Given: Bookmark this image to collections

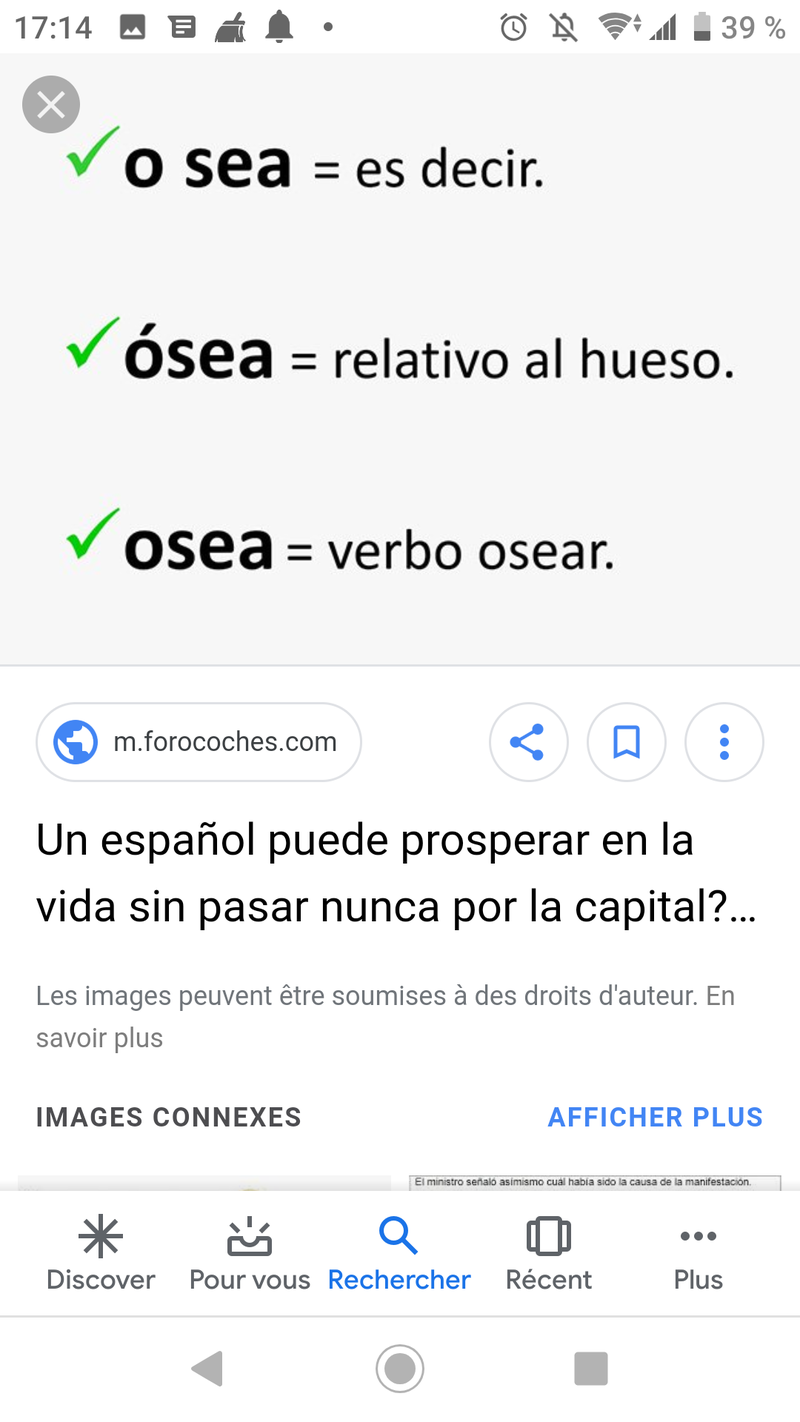Looking at the screenshot, I should click(626, 742).
